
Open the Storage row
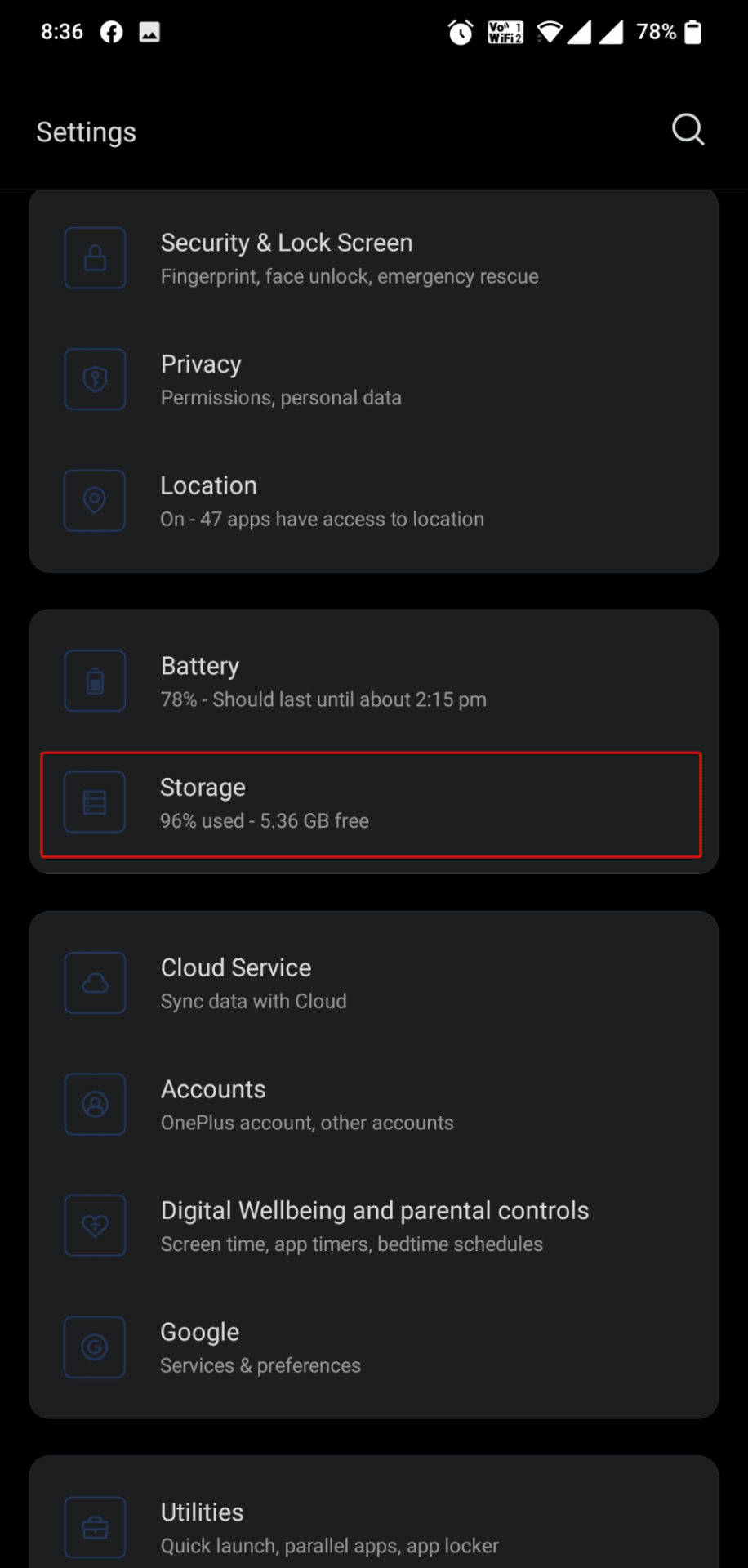tap(371, 804)
